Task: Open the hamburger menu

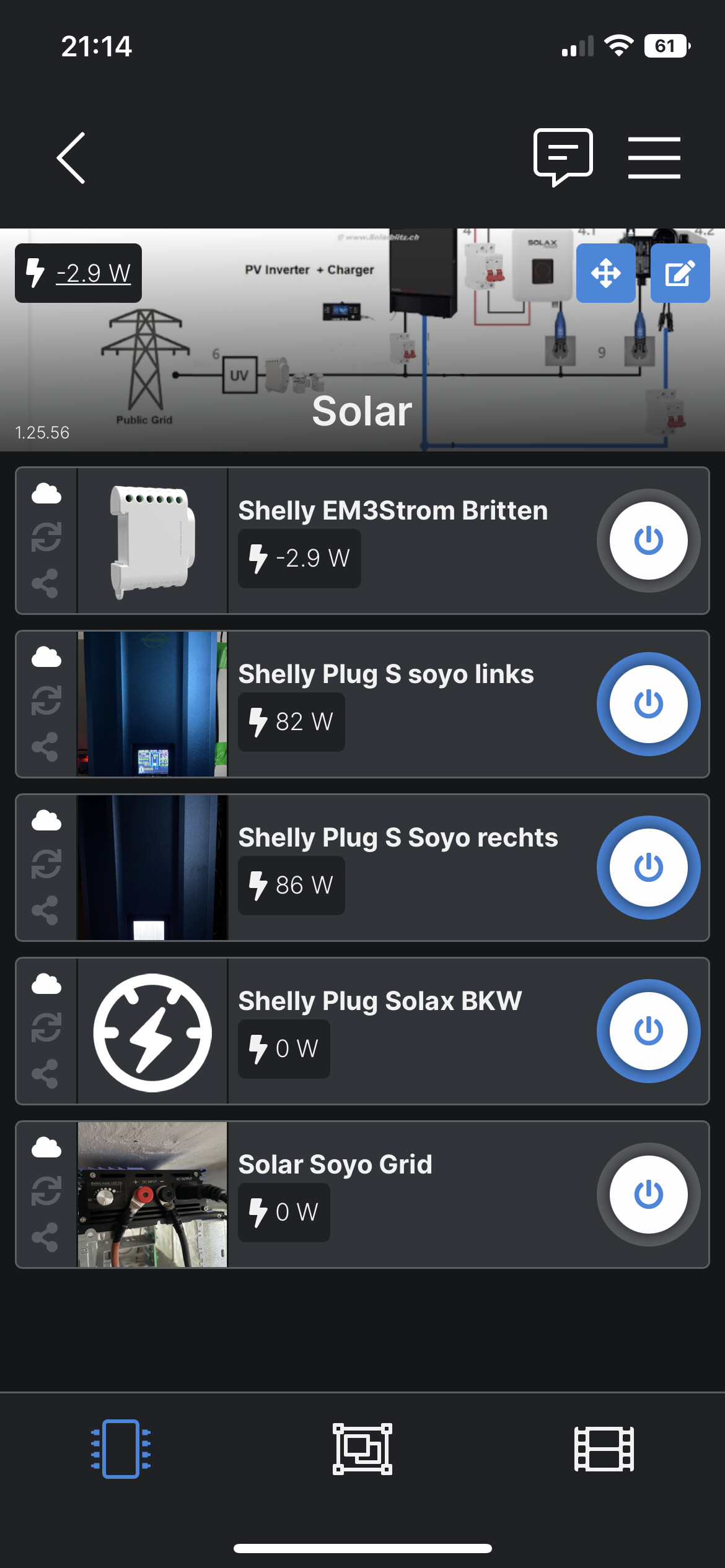Action: click(x=654, y=158)
